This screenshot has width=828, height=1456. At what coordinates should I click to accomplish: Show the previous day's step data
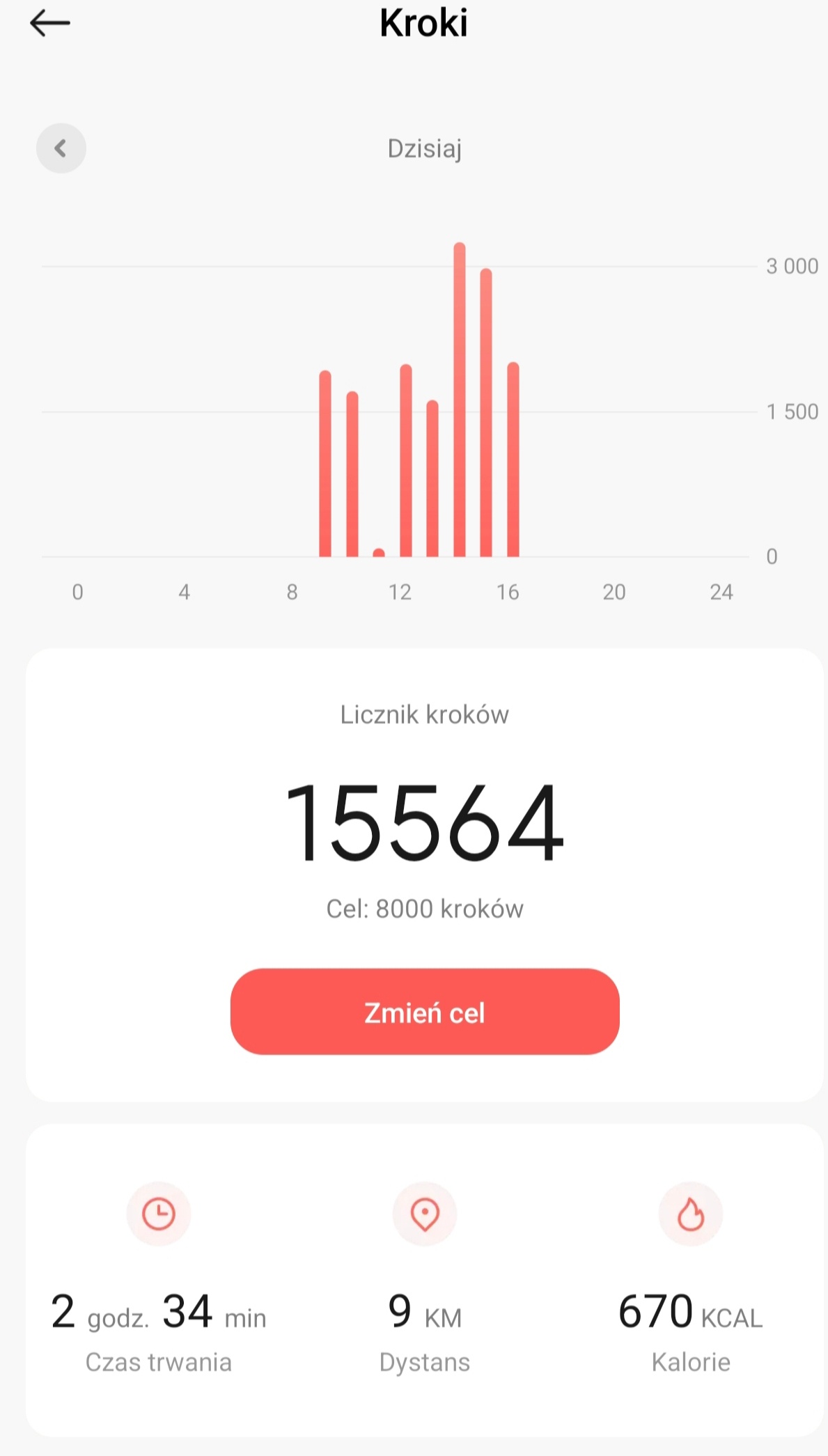pos(61,148)
